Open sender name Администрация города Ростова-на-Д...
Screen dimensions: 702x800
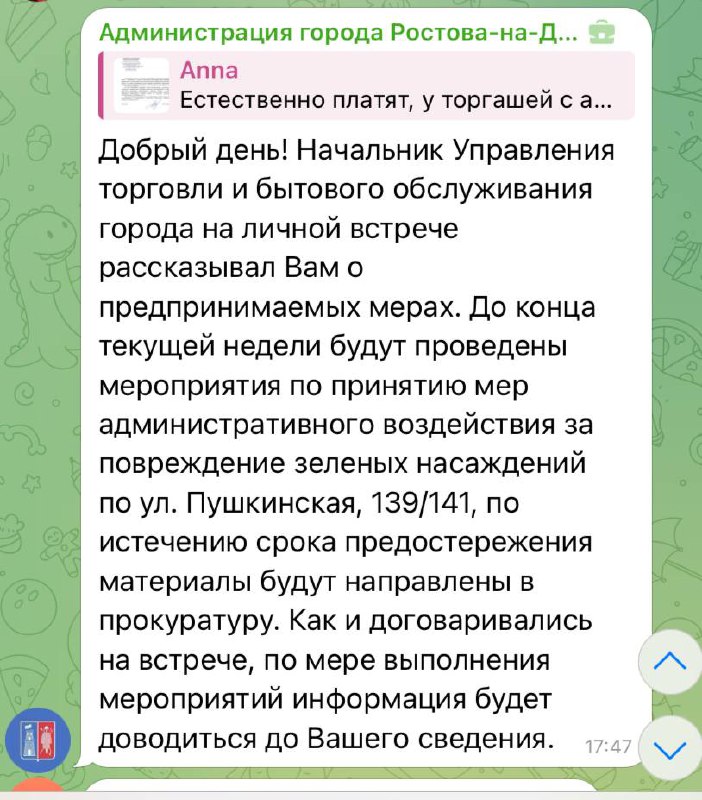340,33
